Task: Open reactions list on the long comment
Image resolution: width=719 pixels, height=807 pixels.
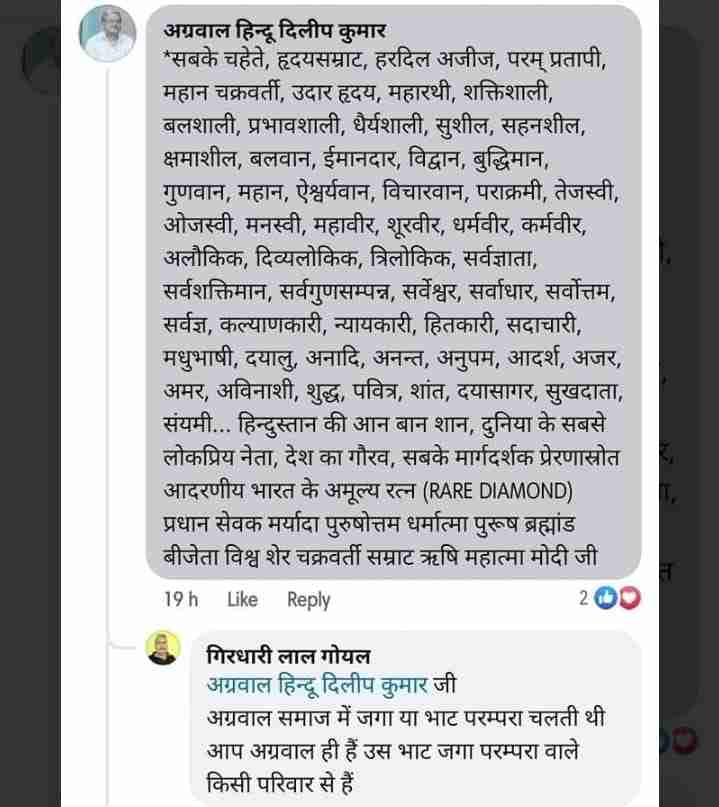Action: [609, 598]
